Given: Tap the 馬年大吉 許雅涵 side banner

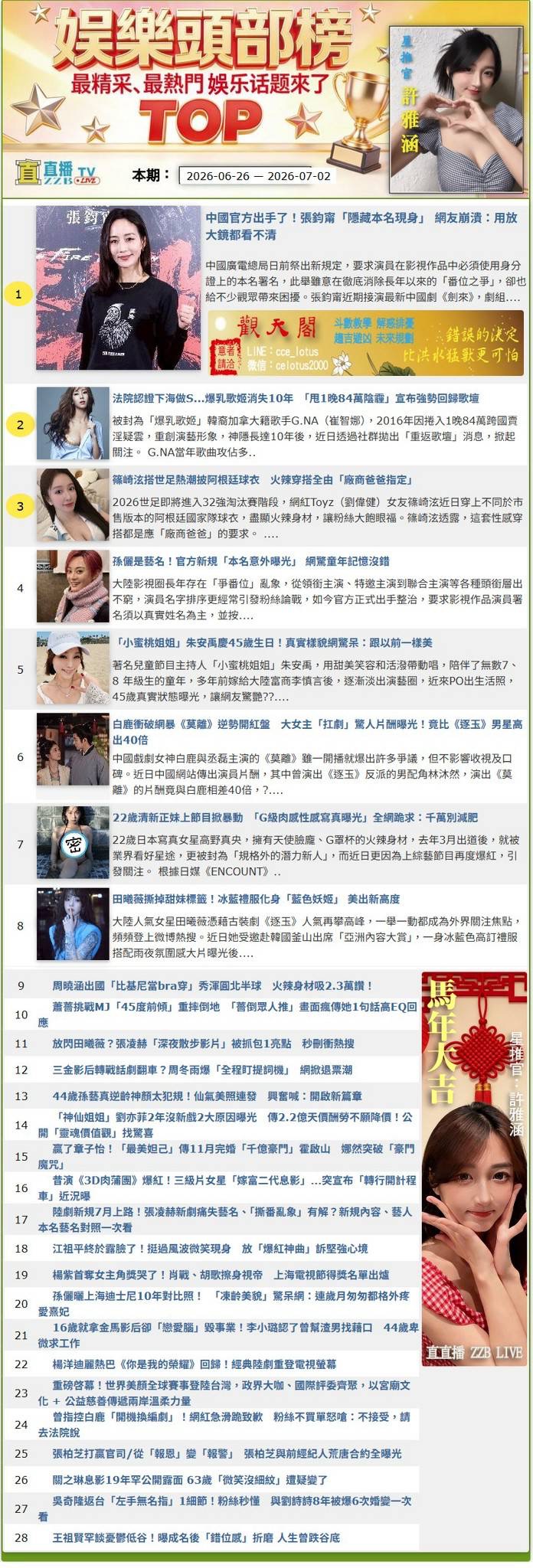Looking at the screenshot, I should click(474, 1169).
